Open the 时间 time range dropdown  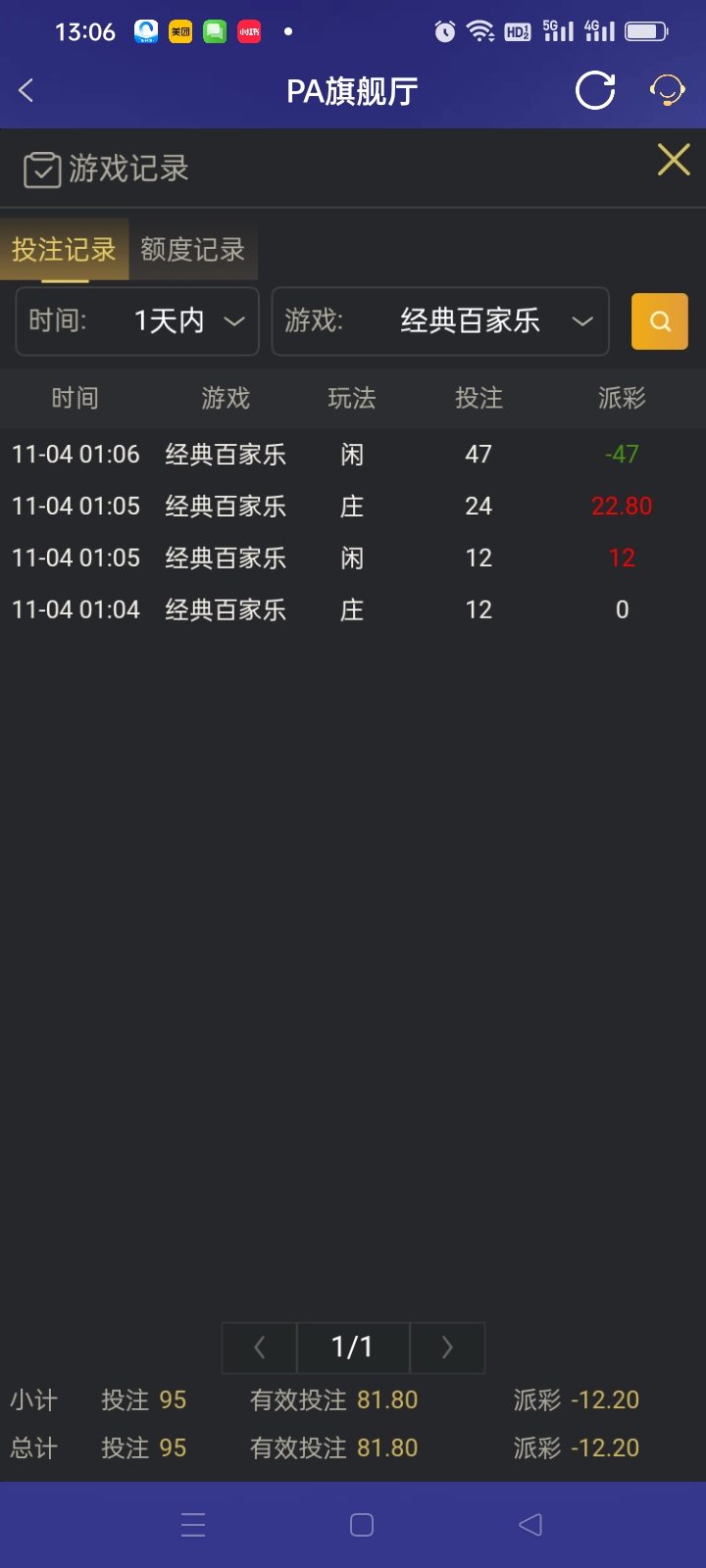[x=136, y=321]
